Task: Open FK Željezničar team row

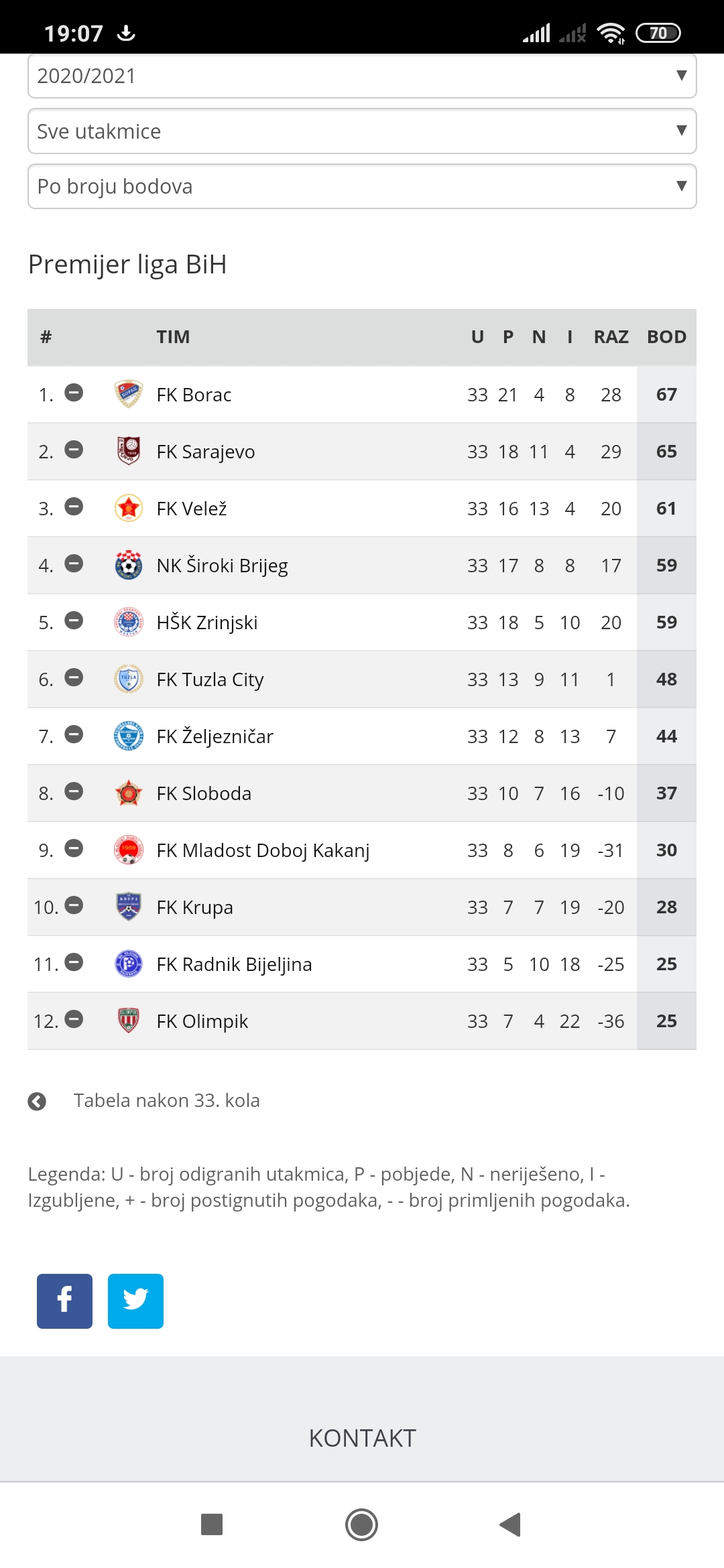Action: (x=362, y=736)
